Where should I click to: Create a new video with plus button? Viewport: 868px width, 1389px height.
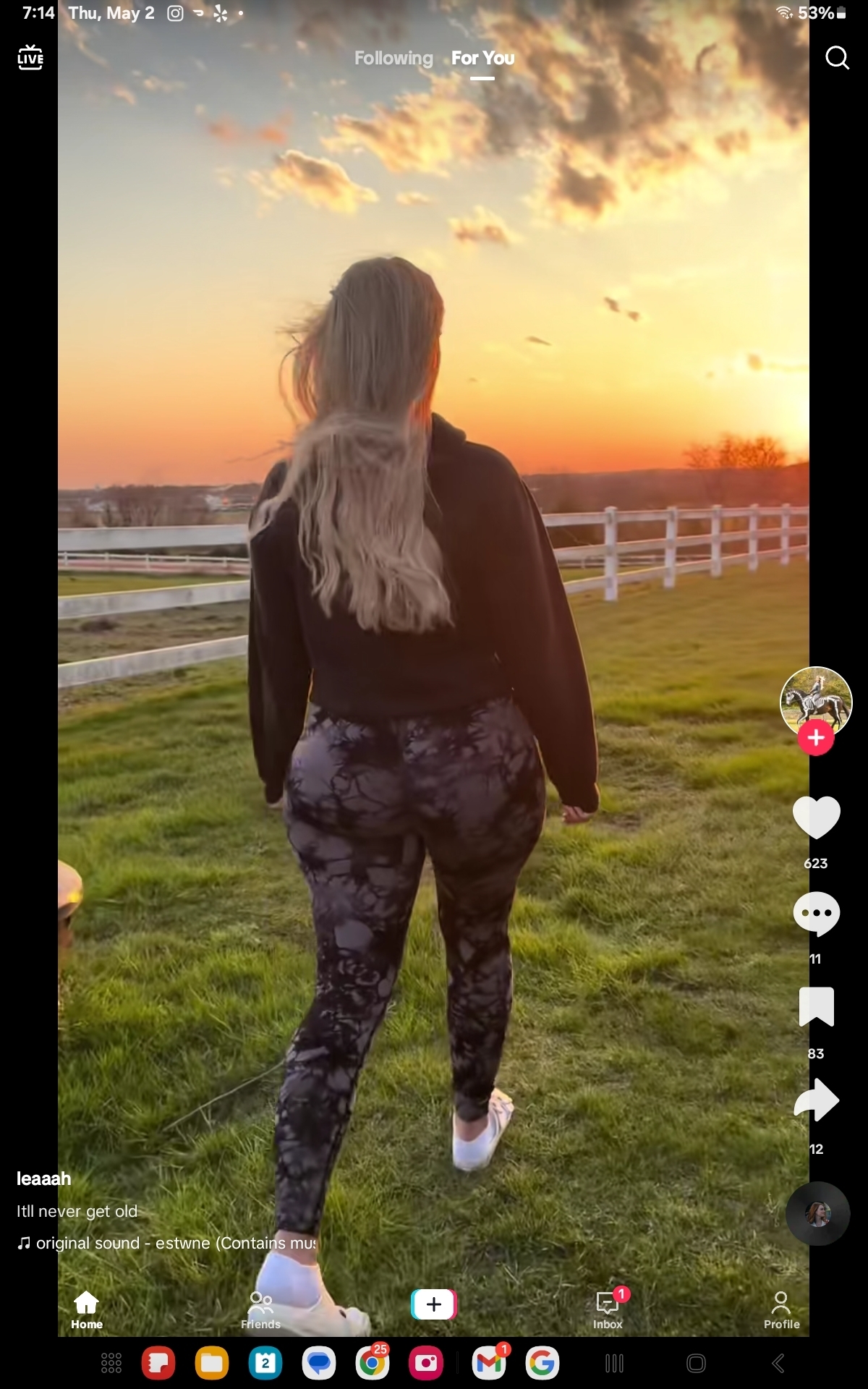coord(434,1304)
